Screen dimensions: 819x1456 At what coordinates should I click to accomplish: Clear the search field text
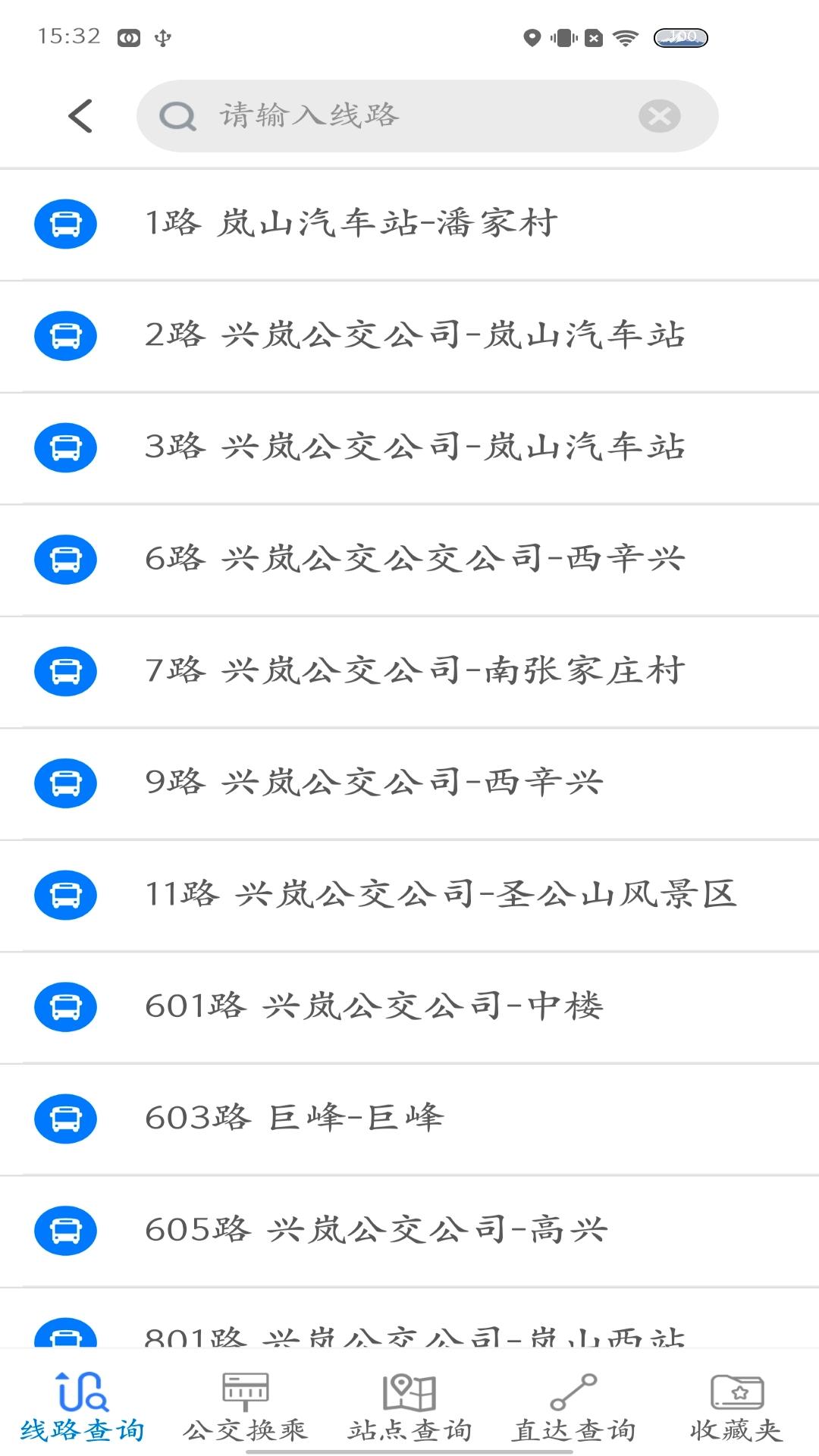coord(659,116)
